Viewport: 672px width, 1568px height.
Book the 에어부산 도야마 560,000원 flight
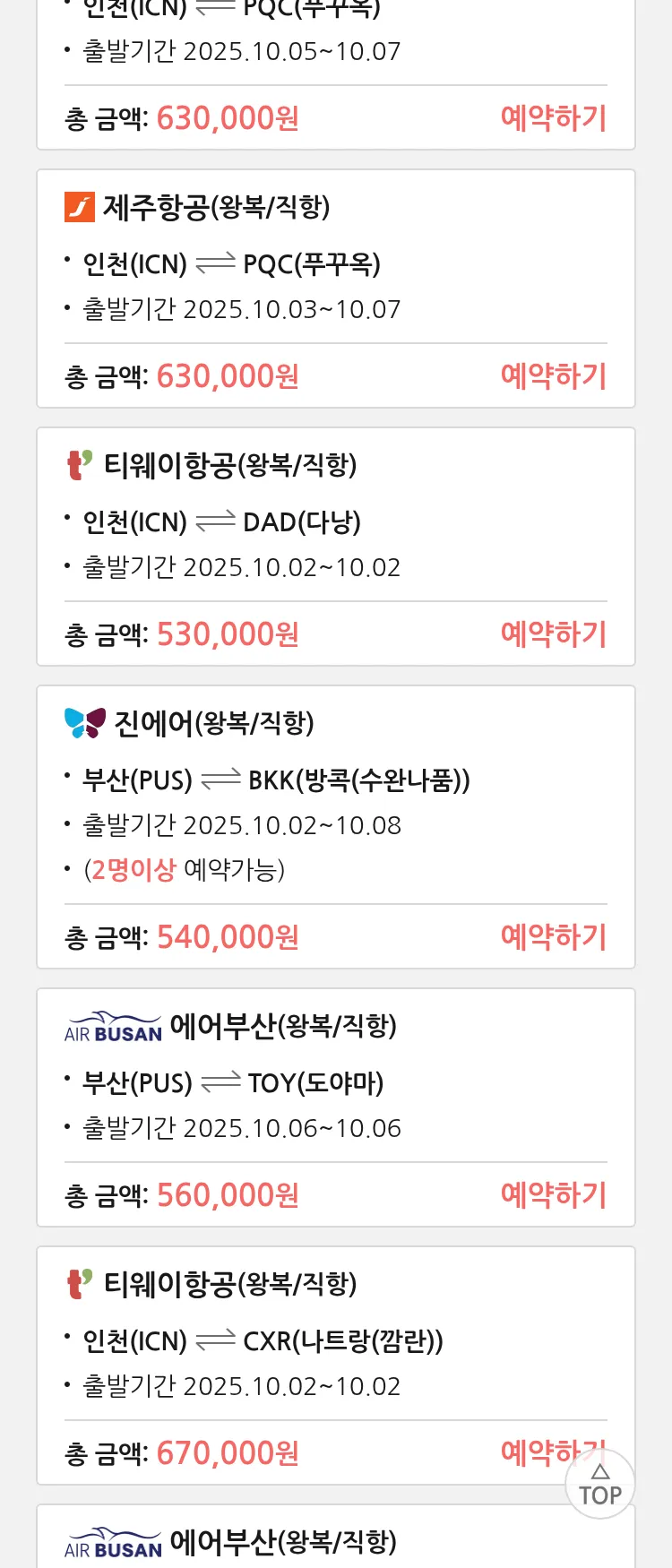pyautogui.click(x=553, y=1195)
